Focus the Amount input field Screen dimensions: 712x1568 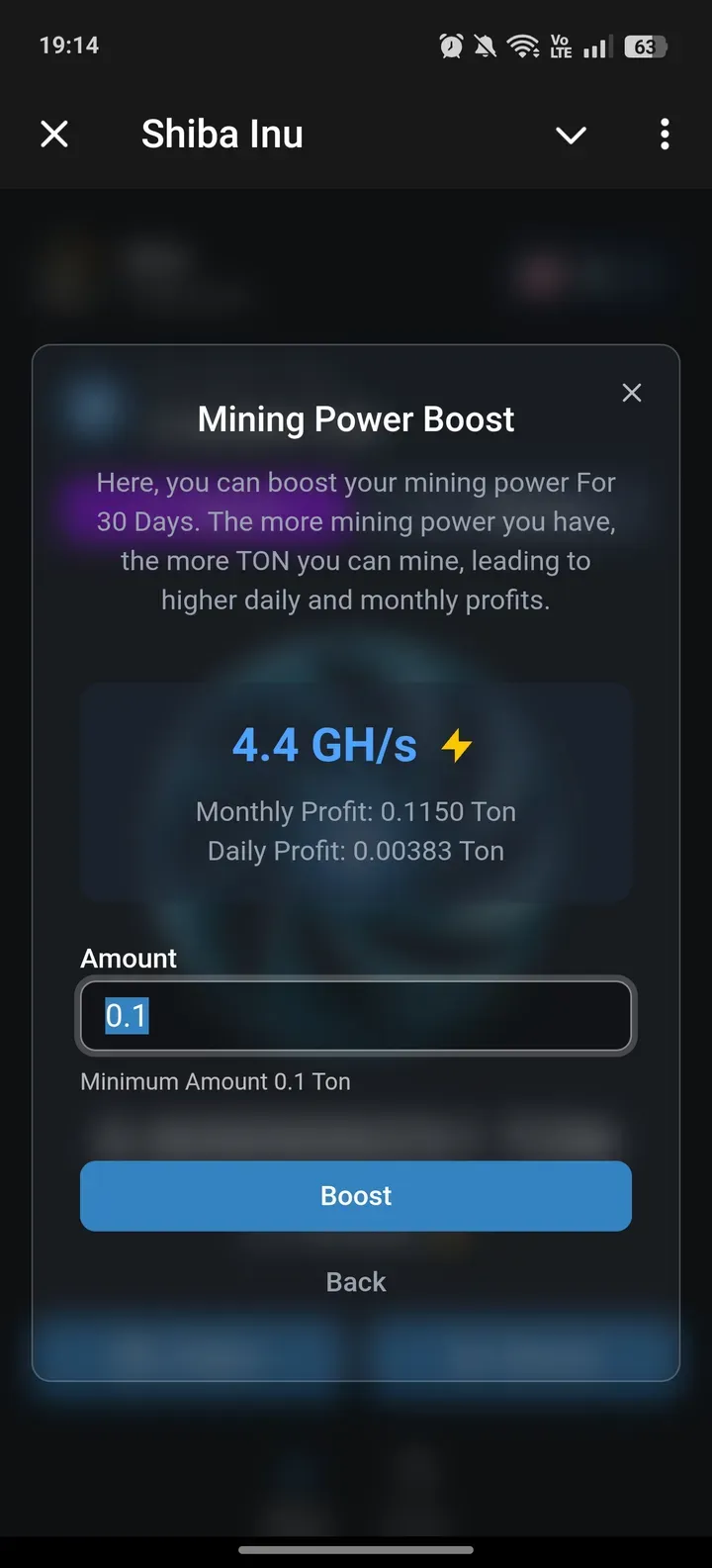coord(356,1016)
